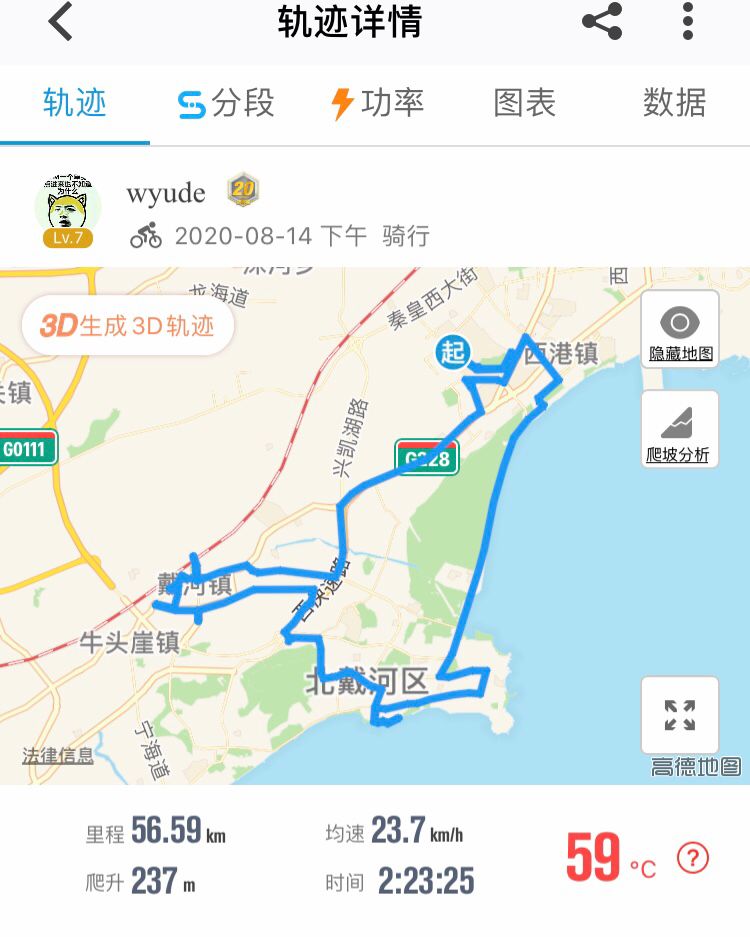Go back from track details
Screen dimensions: 750x937
[61, 22]
